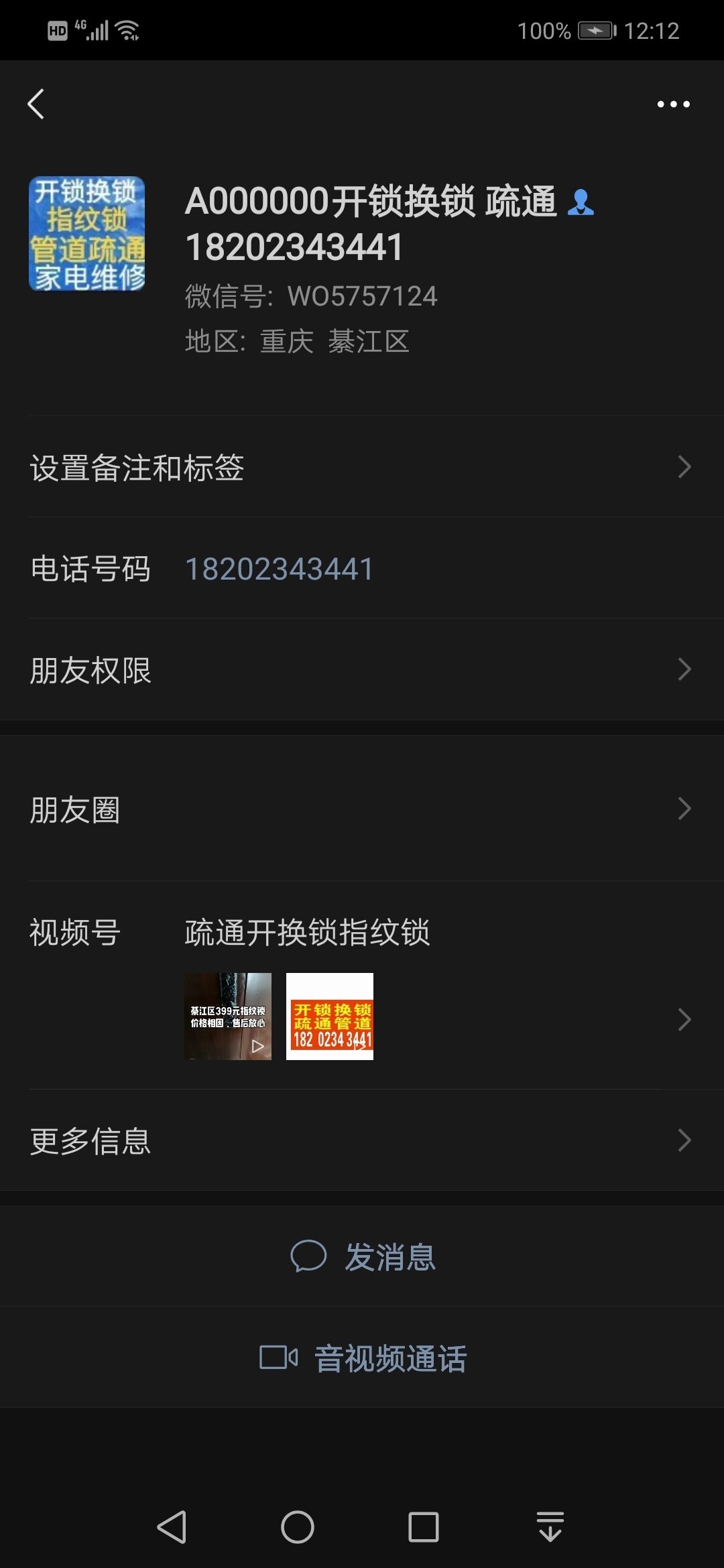Open the red 开锁换锁 video thumbnail

coord(330,1017)
